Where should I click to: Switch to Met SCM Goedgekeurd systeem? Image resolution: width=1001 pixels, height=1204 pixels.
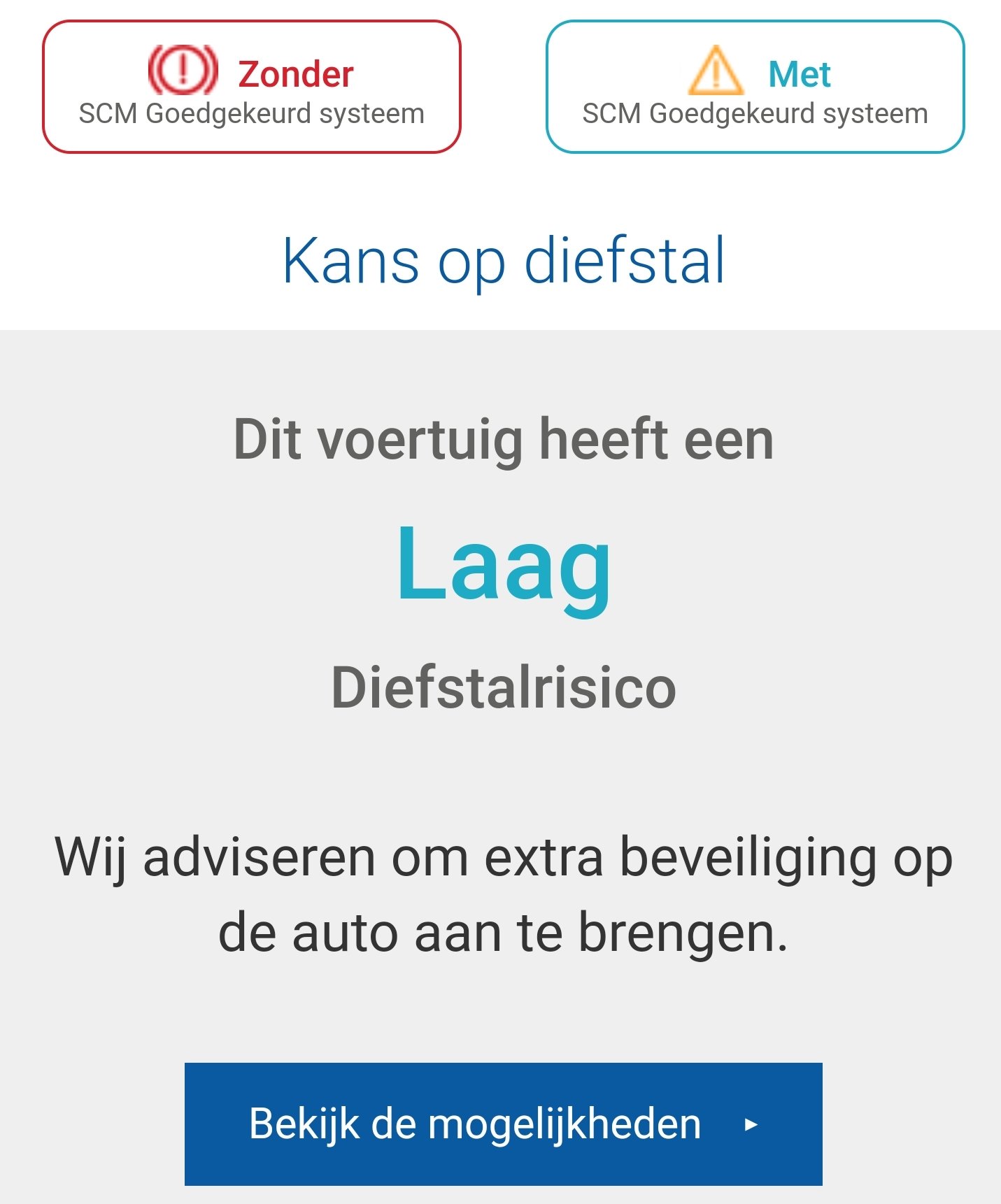pyautogui.click(x=755, y=87)
